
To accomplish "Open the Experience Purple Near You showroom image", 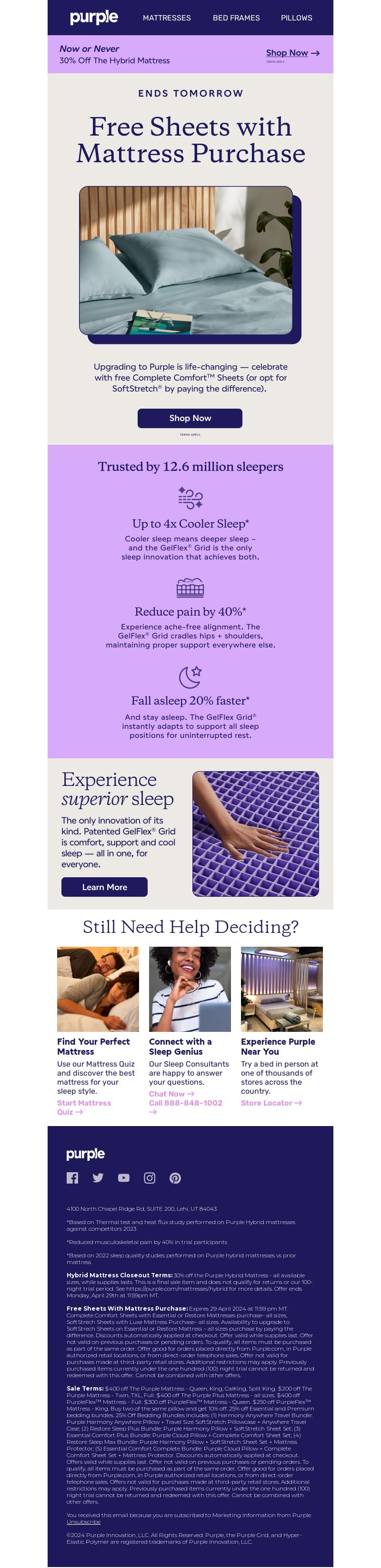I will point(281,989).
